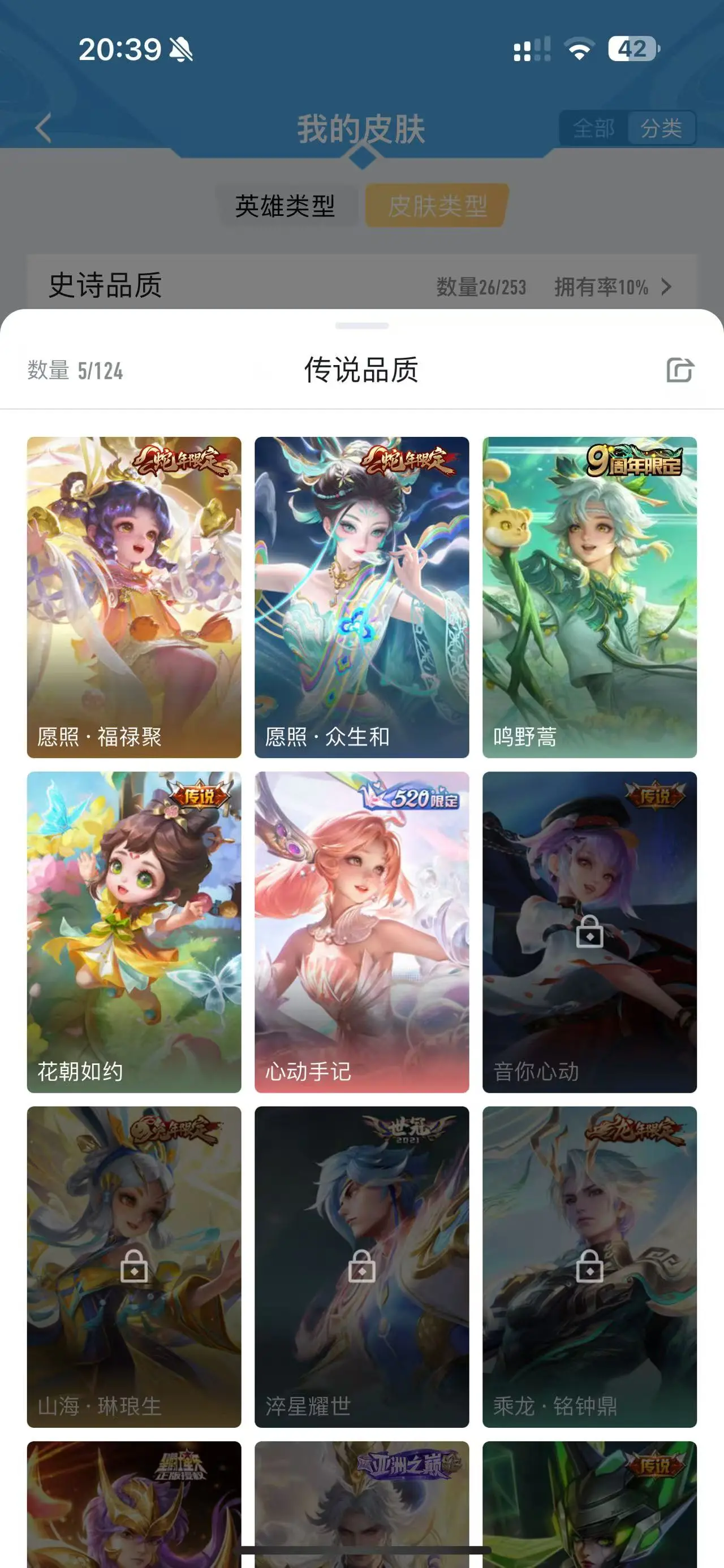The width and height of the screenshot is (724, 1568).
Task: View the locked 淬星耀世 skin
Action: (361, 1267)
